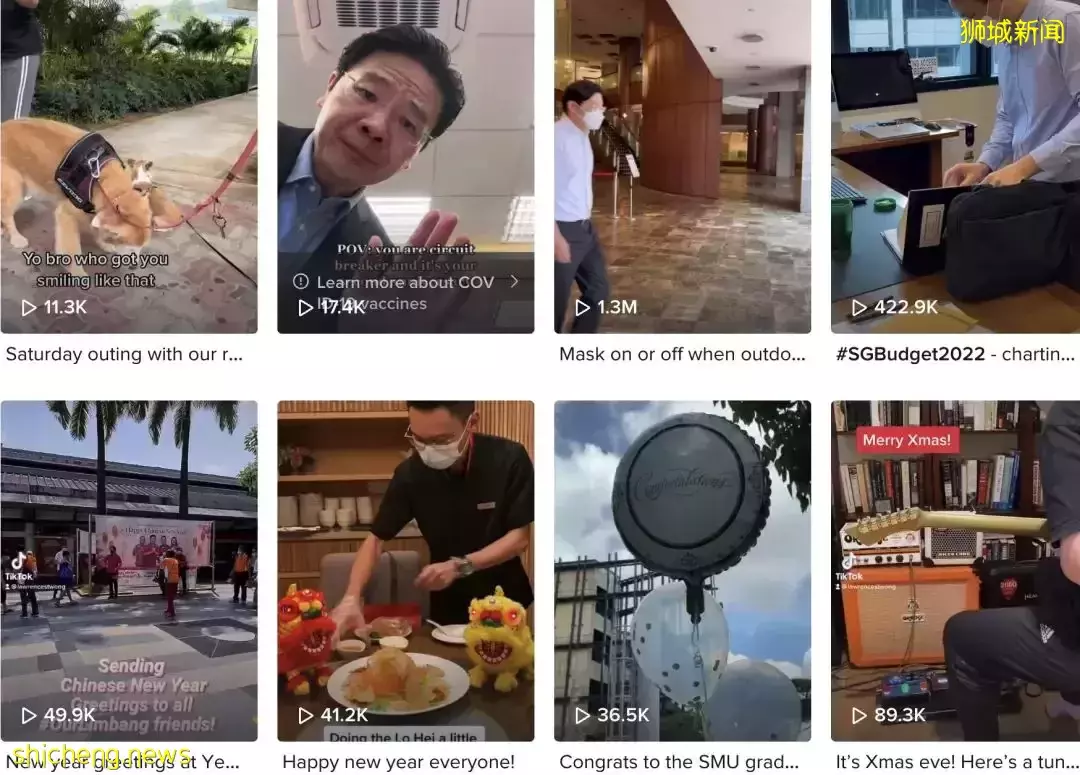Open the 'Saturday outing with our r...' video
Screen dimensions: 1080x775
pyautogui.click(x=128, y=165)
